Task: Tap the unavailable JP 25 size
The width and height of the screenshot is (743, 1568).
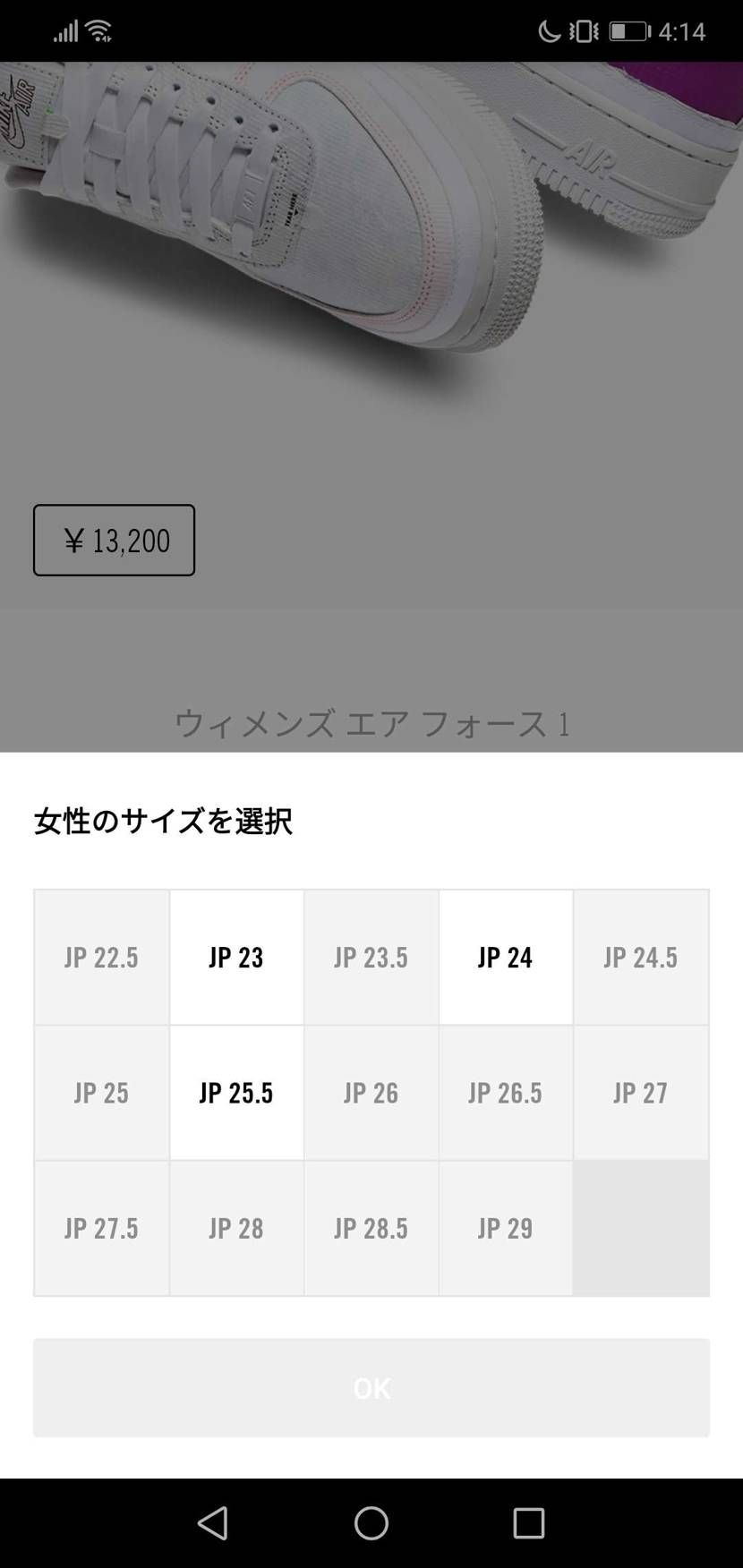Action: (101, 1092)
